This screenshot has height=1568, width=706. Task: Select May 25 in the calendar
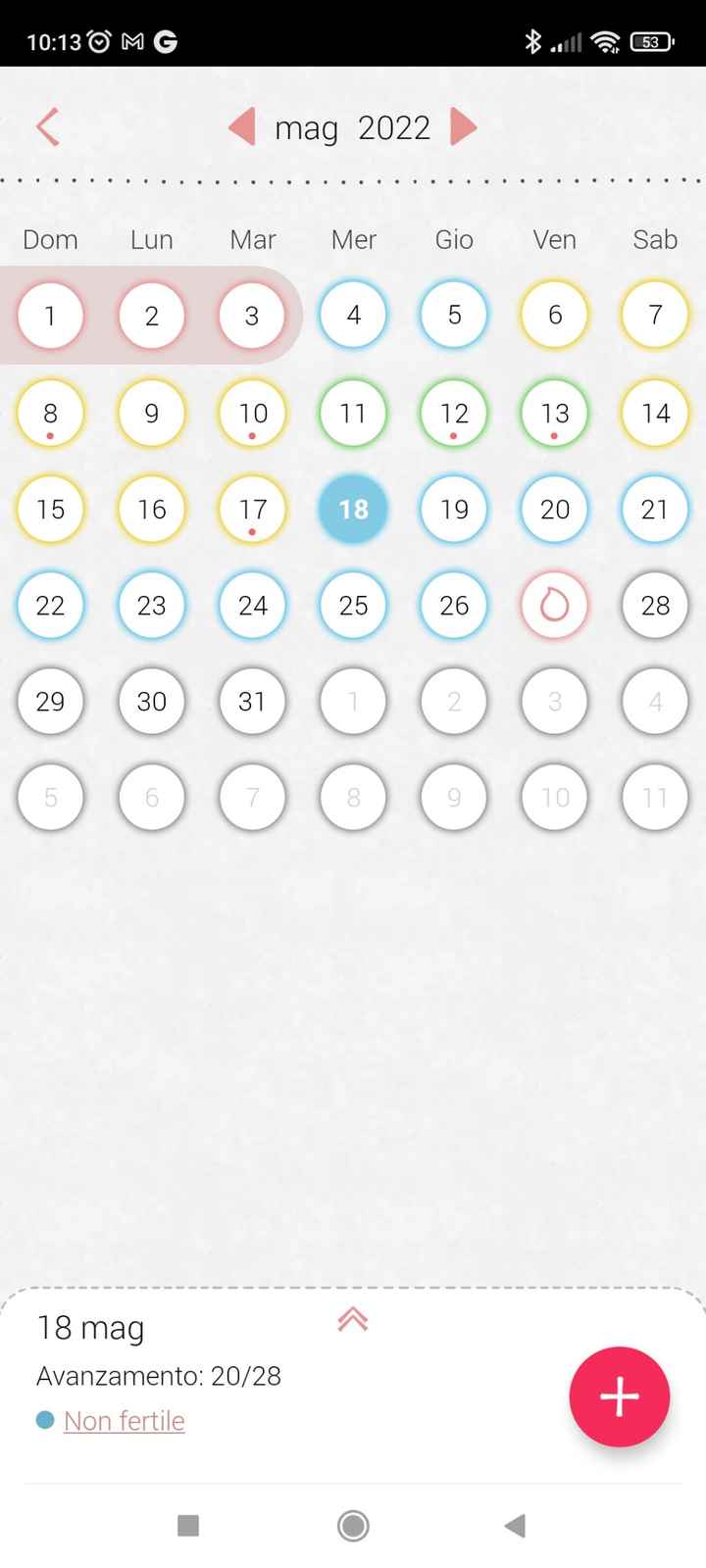tap(353, 605)
